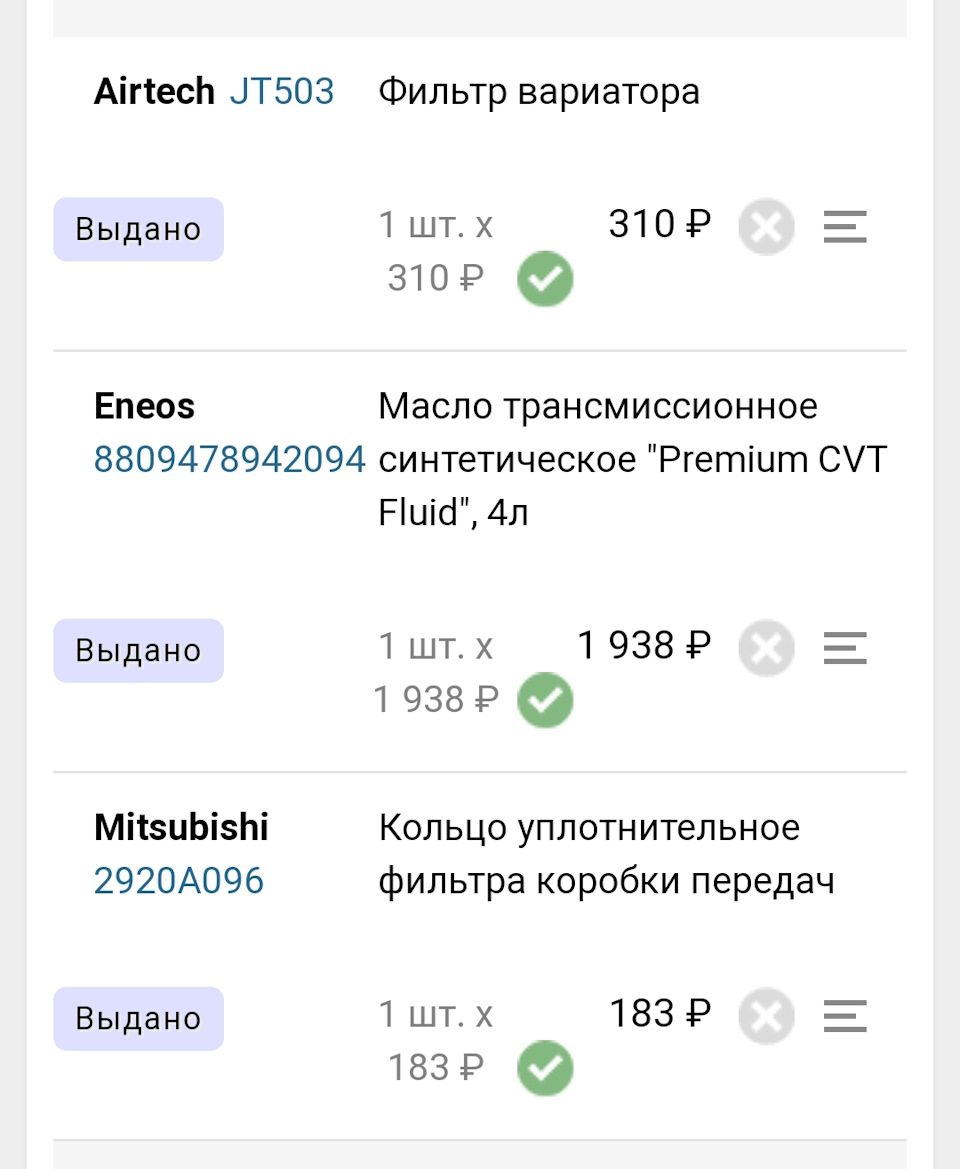Open the menu for Eneos oil item
This screenshot has width=960, height=1169.
845,649
